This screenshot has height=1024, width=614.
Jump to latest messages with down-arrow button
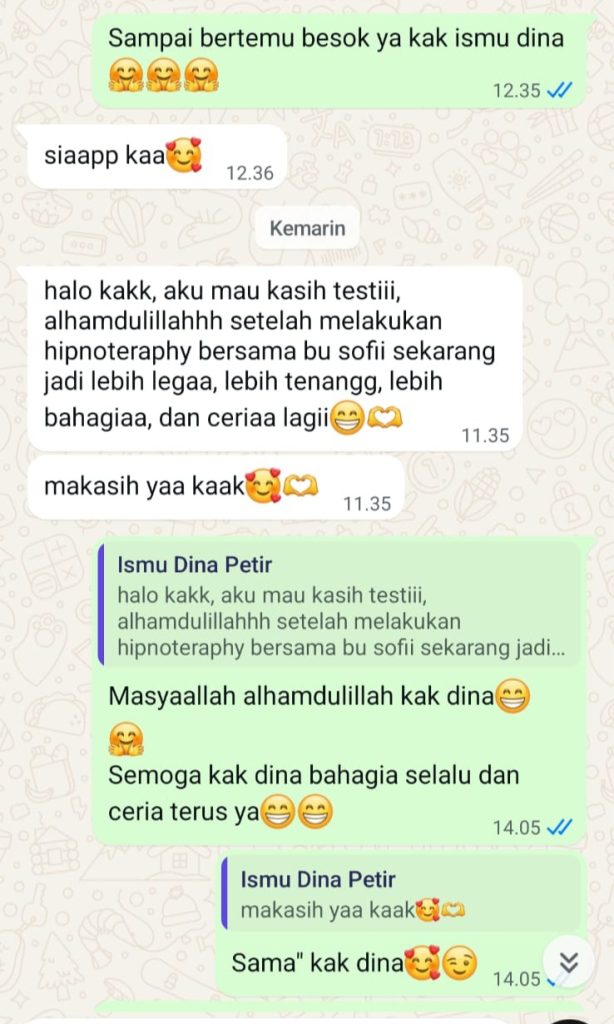click(568, 963)
